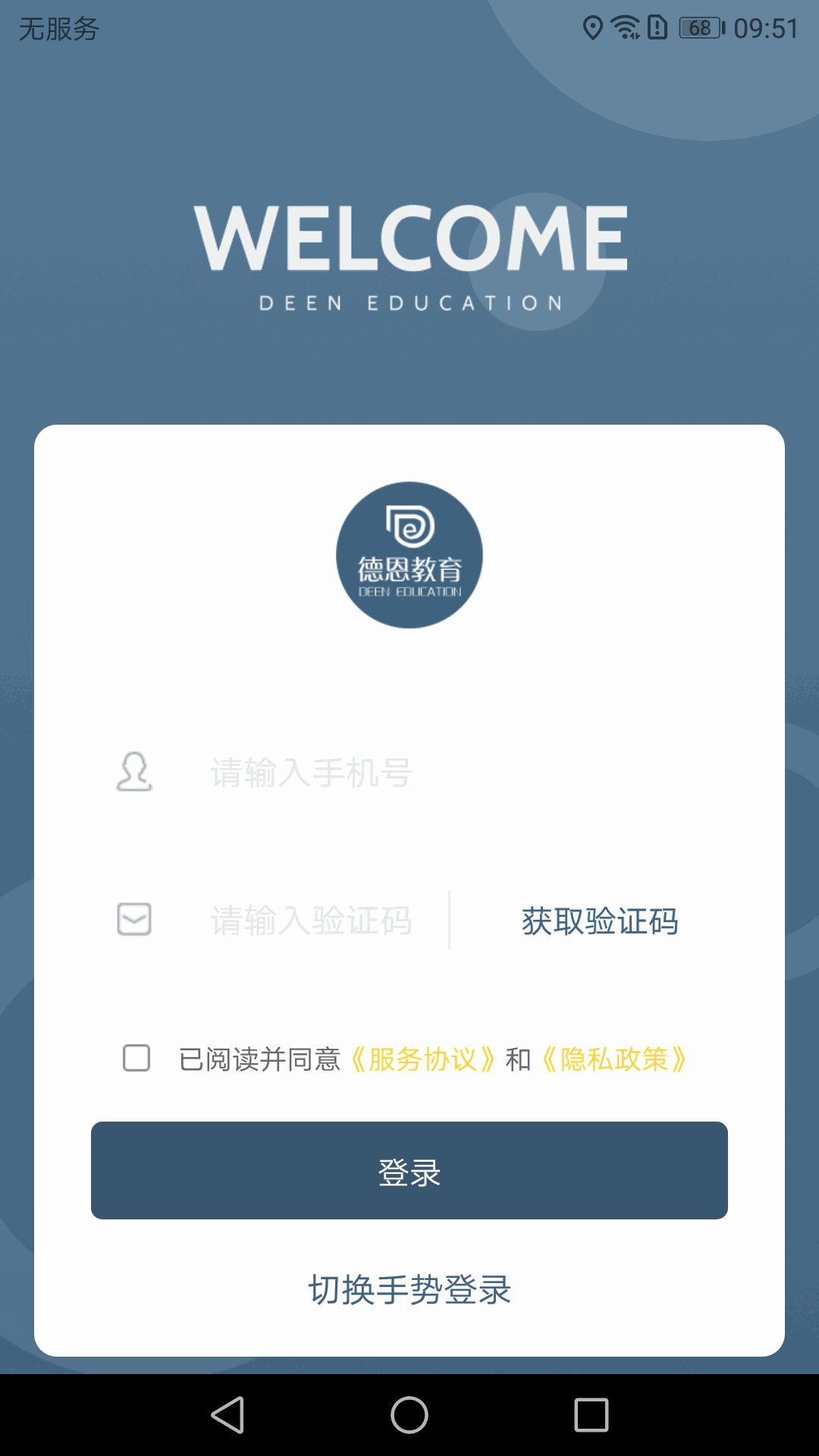Open the 《隐私政策》 privacy policy link
The height and width of the screenshot is (1456, 819).
tap(615, 1059)
